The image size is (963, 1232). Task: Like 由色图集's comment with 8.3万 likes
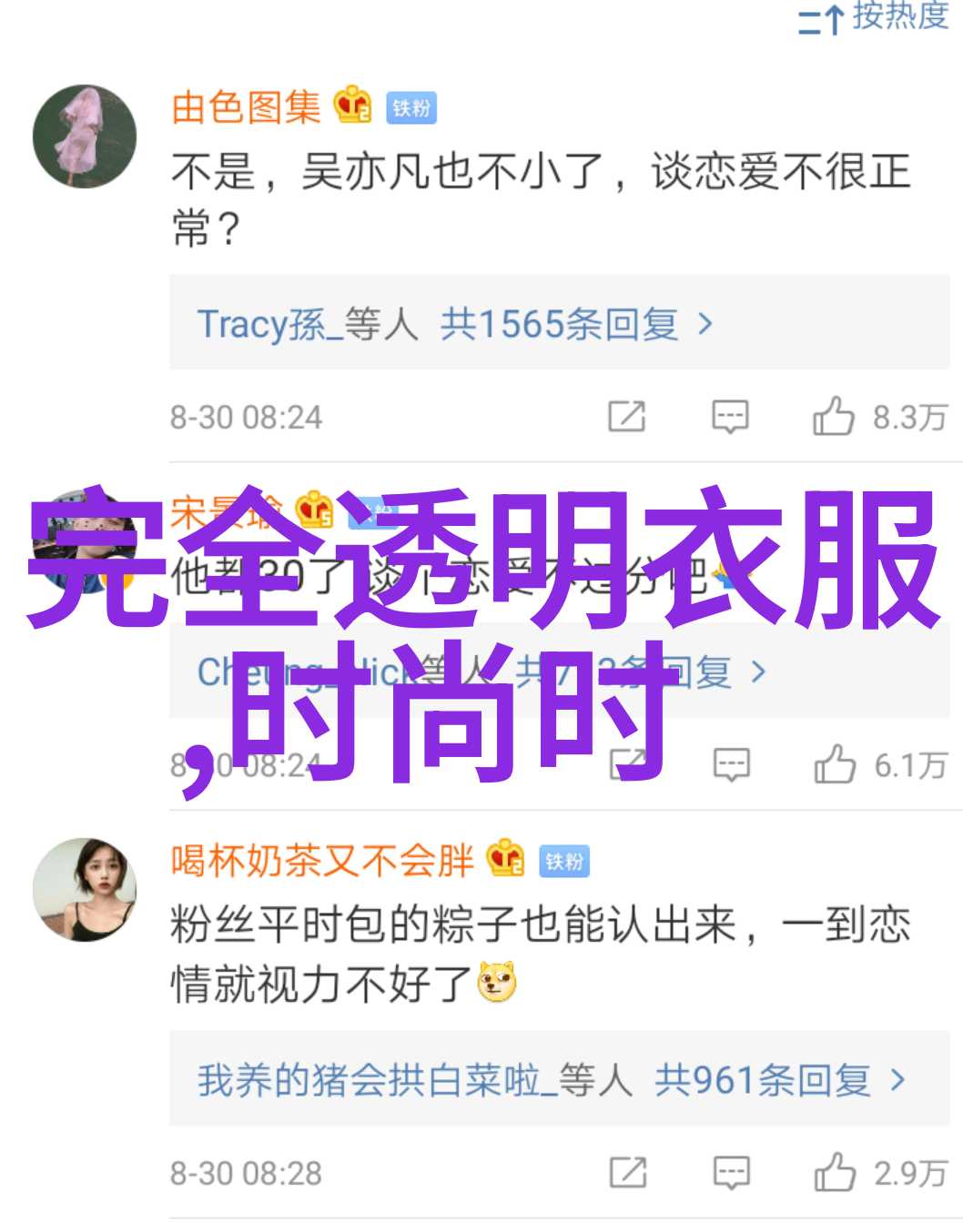click(x=834, y=417)
